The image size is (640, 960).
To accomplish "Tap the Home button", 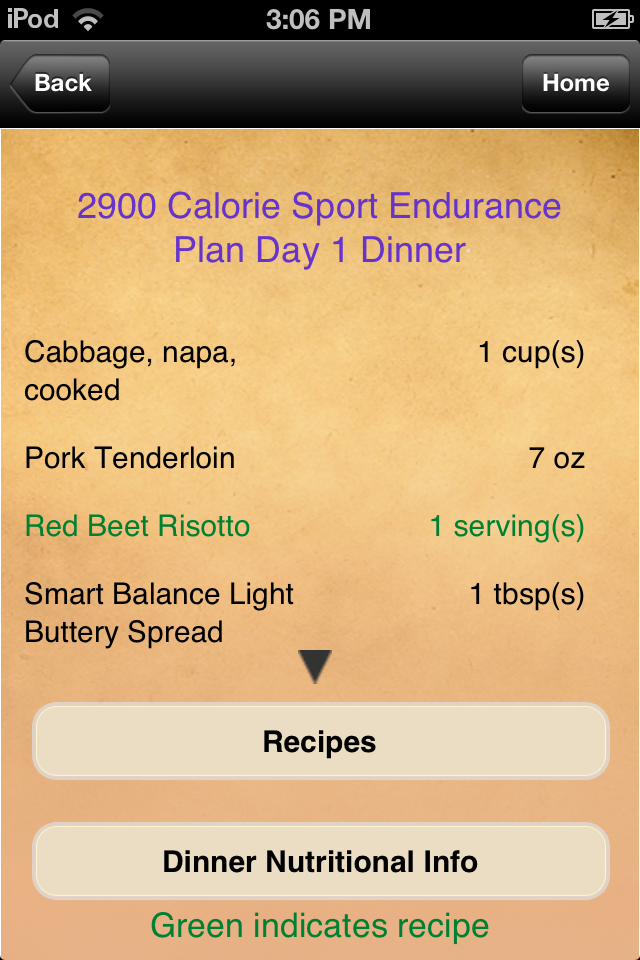I will point(575,84).
